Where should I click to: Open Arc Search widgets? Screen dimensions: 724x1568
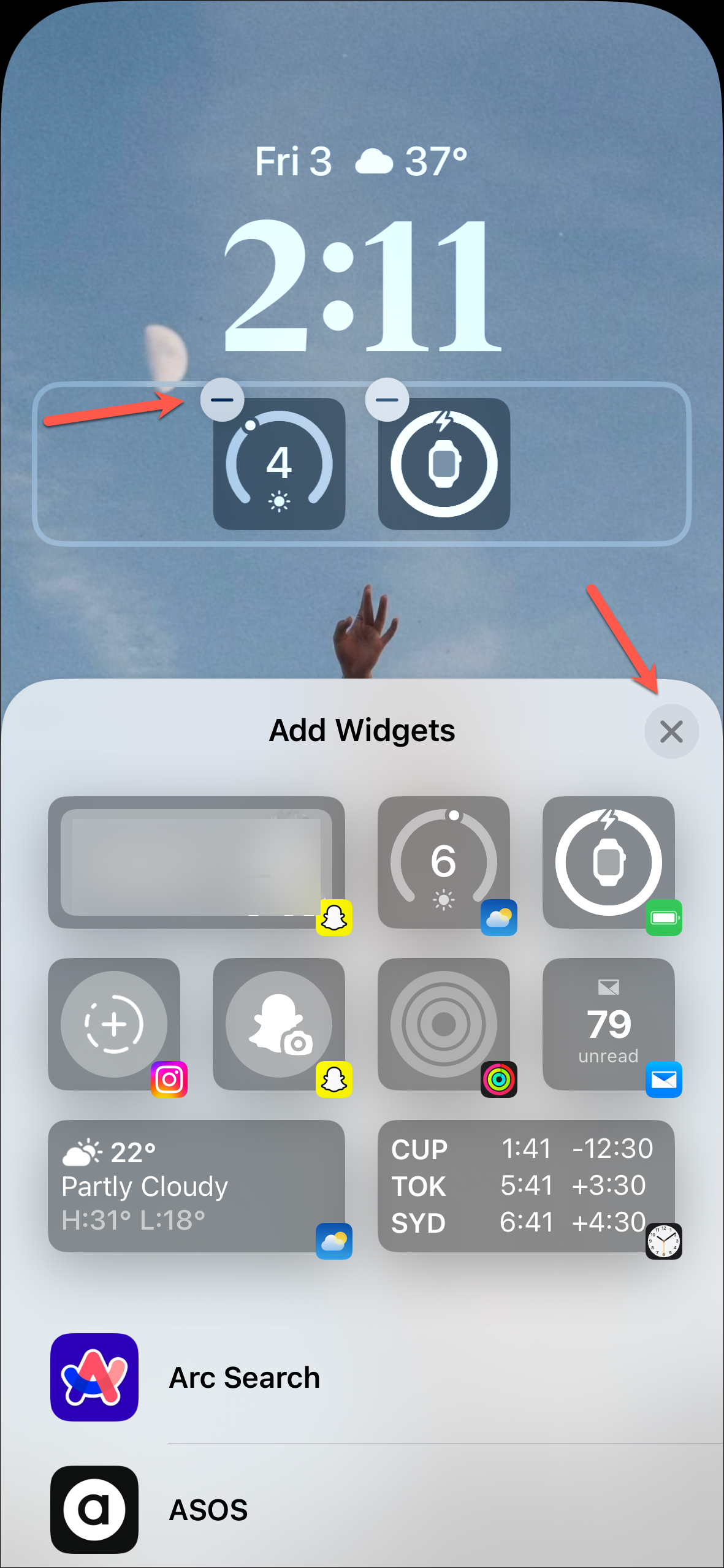coord(245,1377)
